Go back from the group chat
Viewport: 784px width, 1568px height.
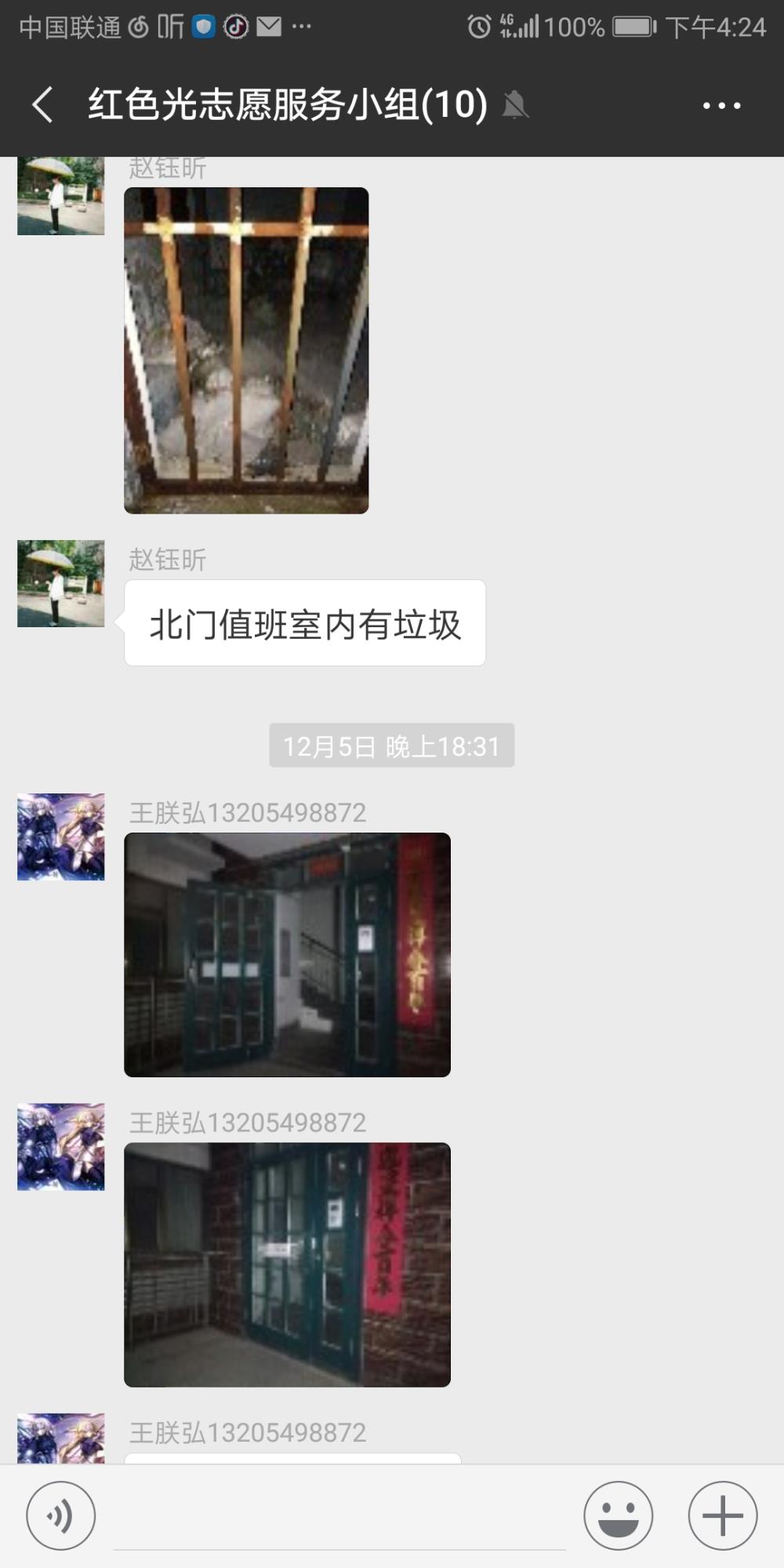click(x=43, y=105)
